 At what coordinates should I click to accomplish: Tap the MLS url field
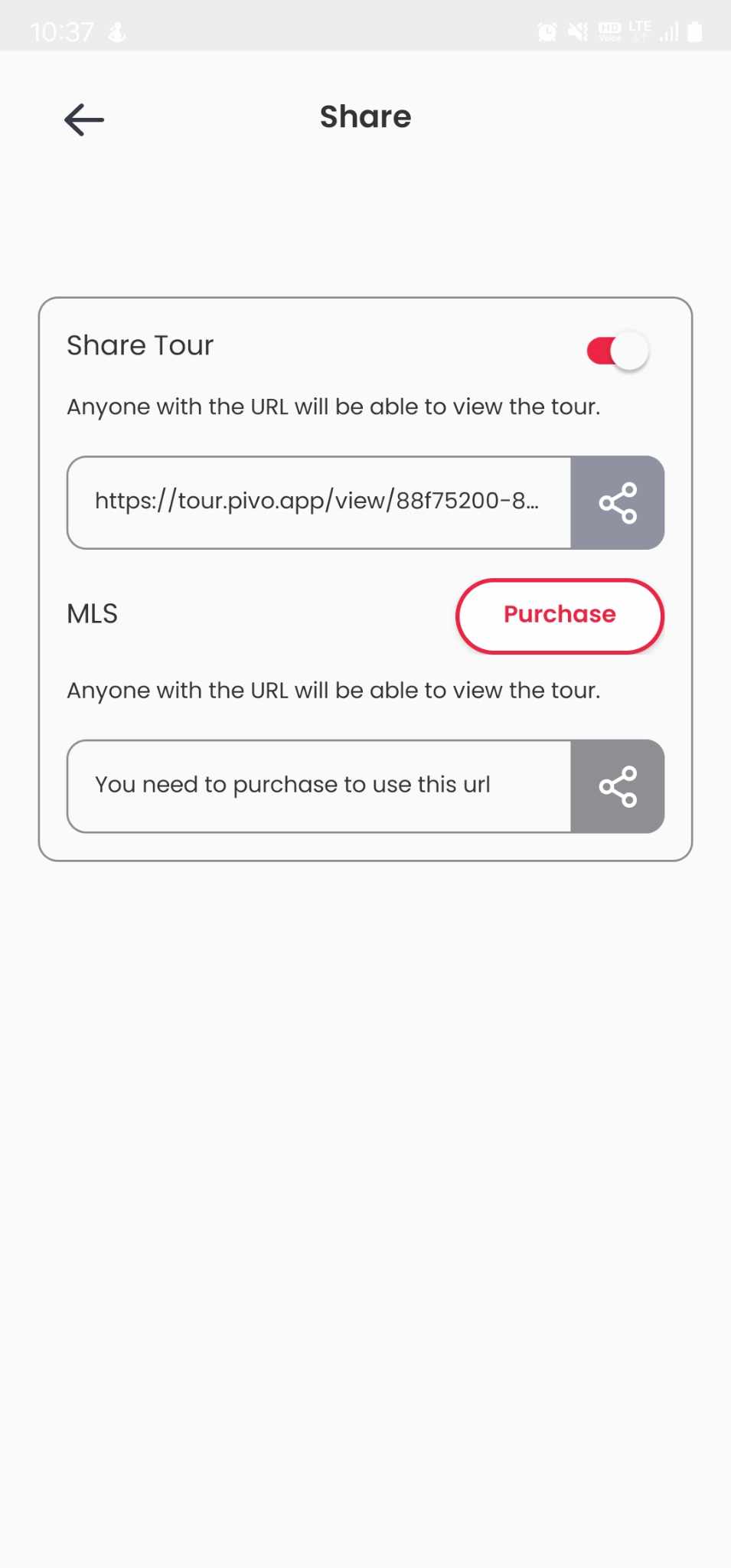[319, 786]
